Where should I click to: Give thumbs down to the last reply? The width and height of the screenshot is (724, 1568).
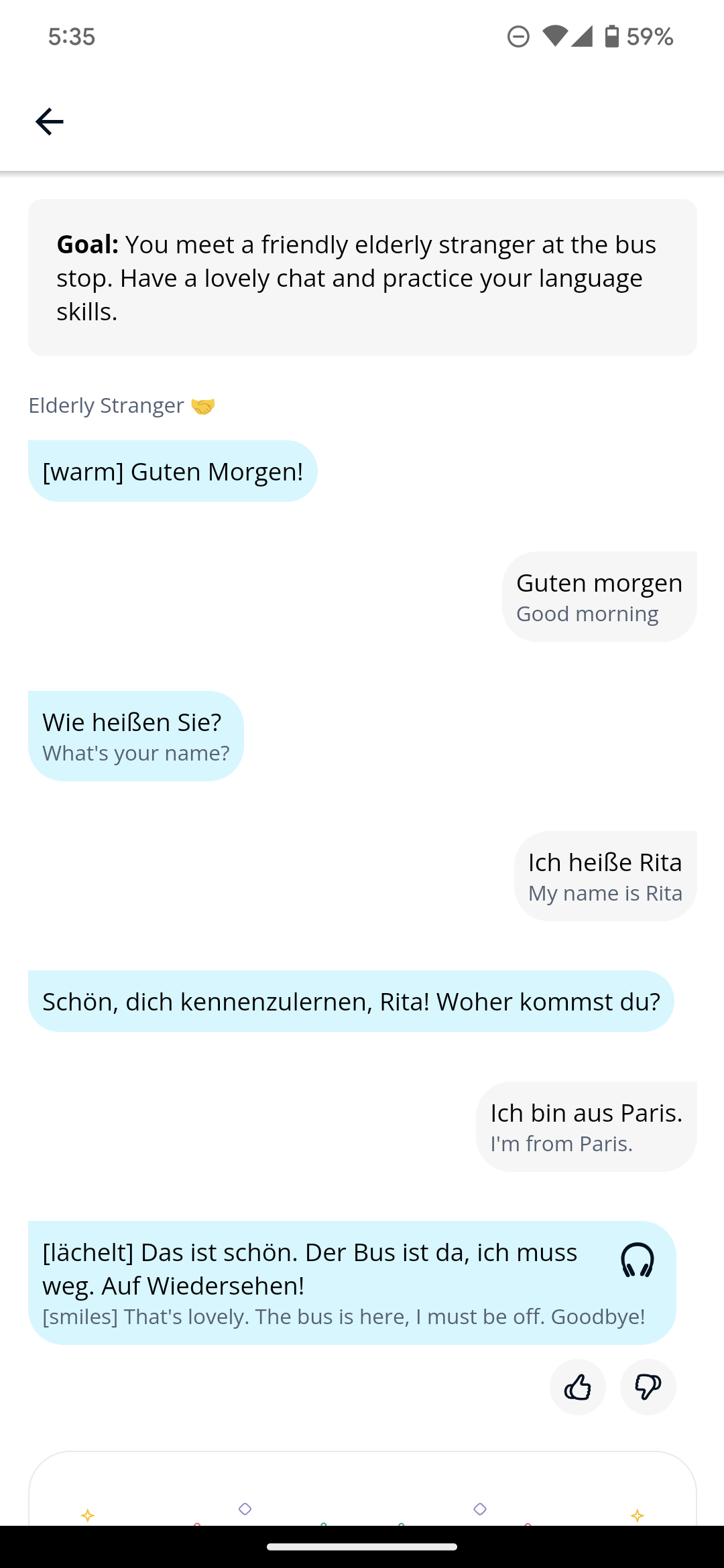tap(648, 1386)
